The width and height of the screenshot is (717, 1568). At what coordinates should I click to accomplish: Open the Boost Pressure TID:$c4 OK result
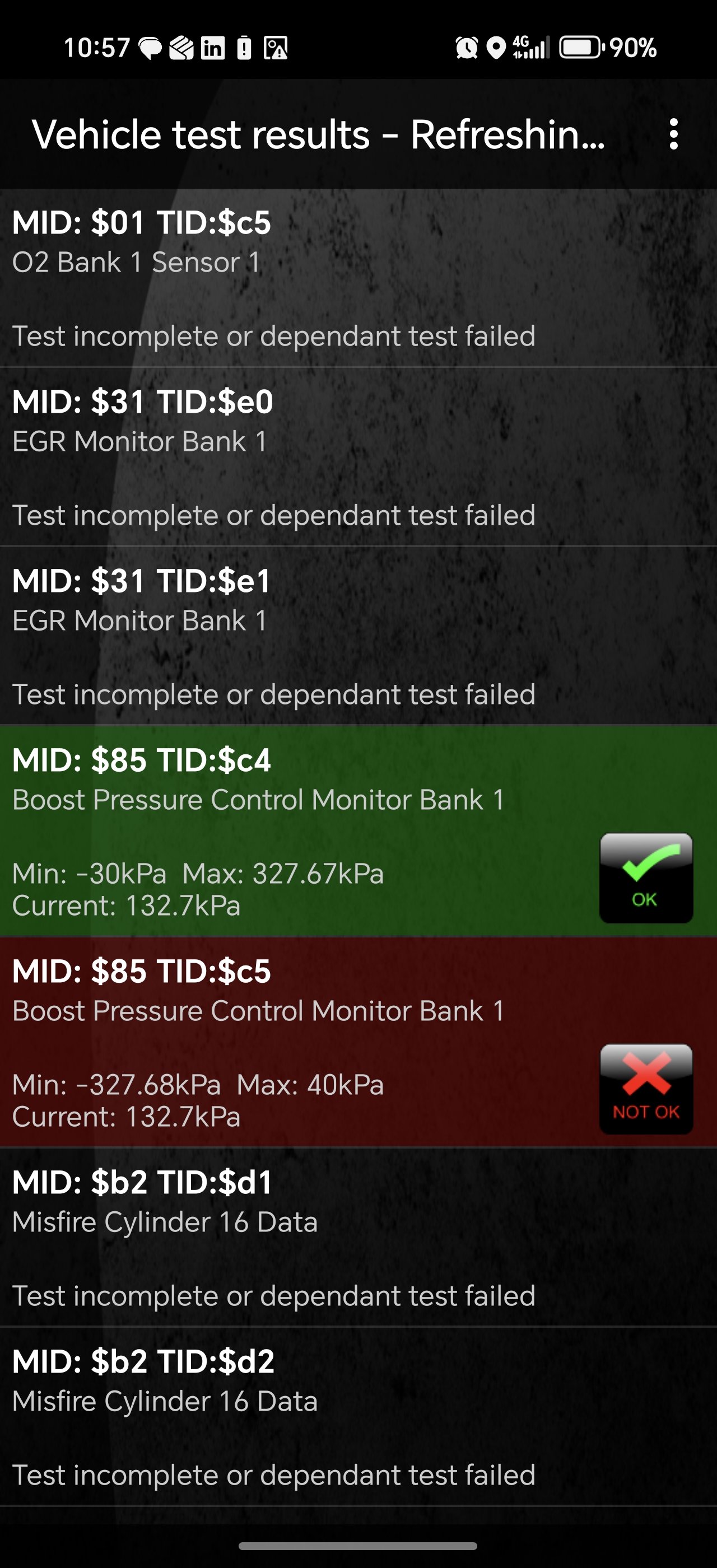tap(358, 831)
